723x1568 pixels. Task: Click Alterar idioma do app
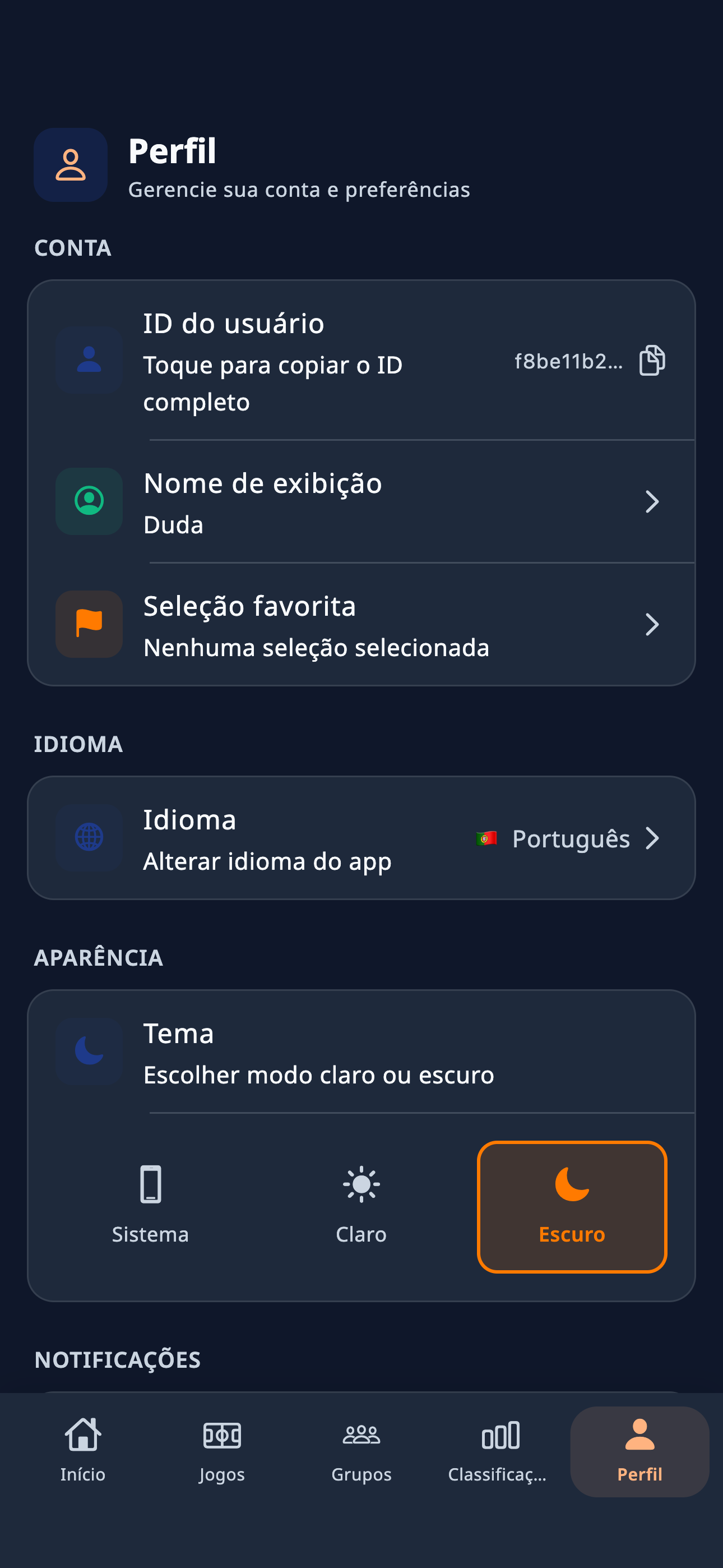coord(268,861)
